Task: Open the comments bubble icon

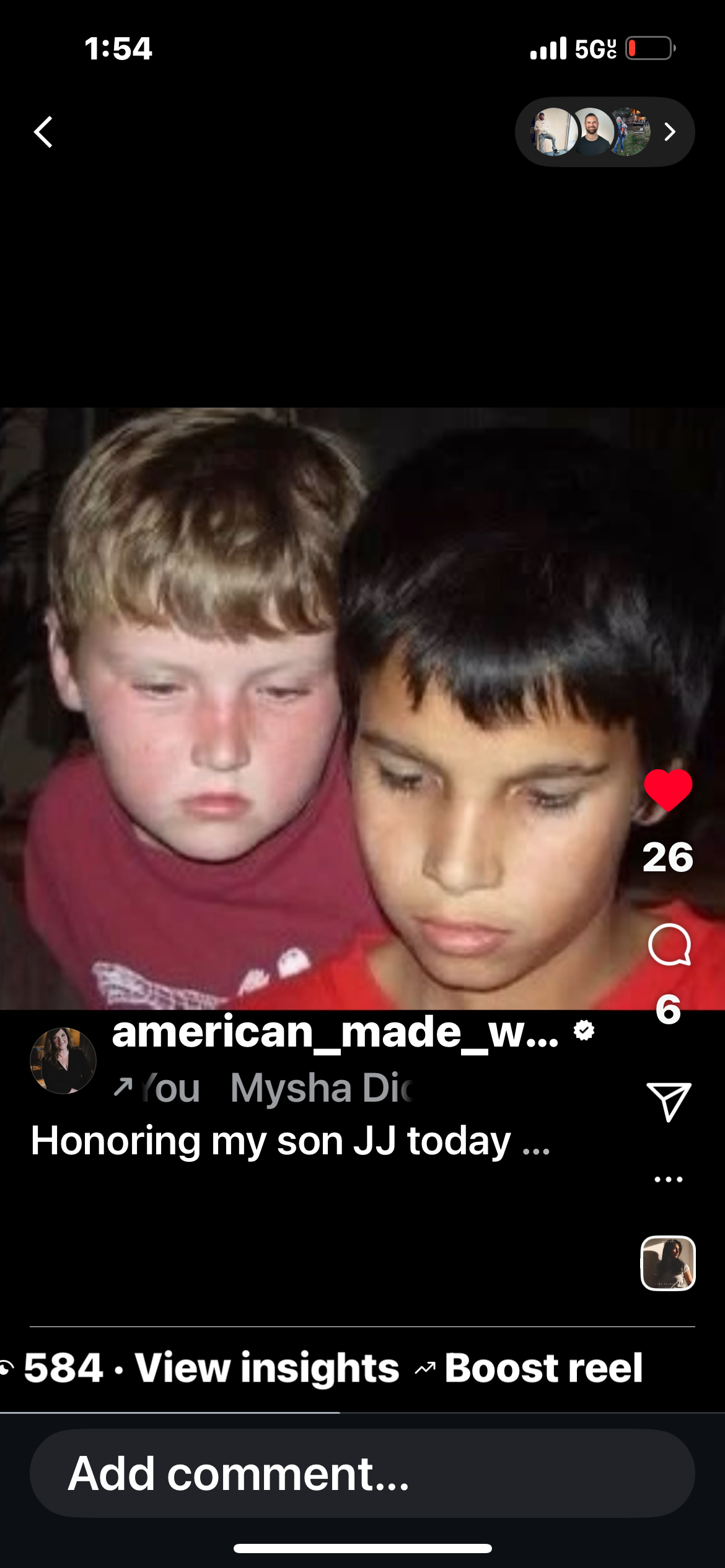Action: point(669,944)
